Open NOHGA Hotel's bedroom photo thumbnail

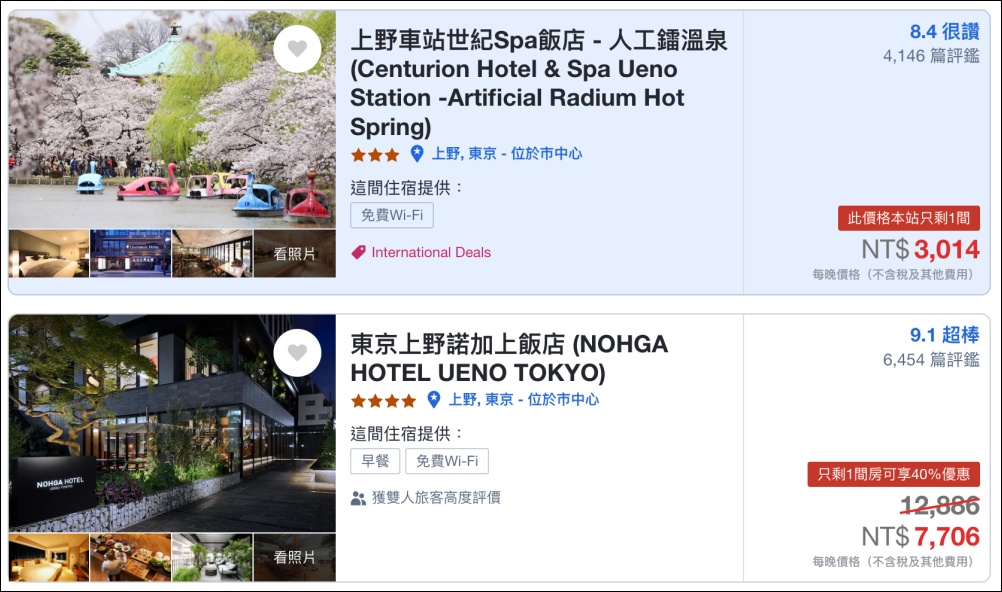[x=48, y=557]
